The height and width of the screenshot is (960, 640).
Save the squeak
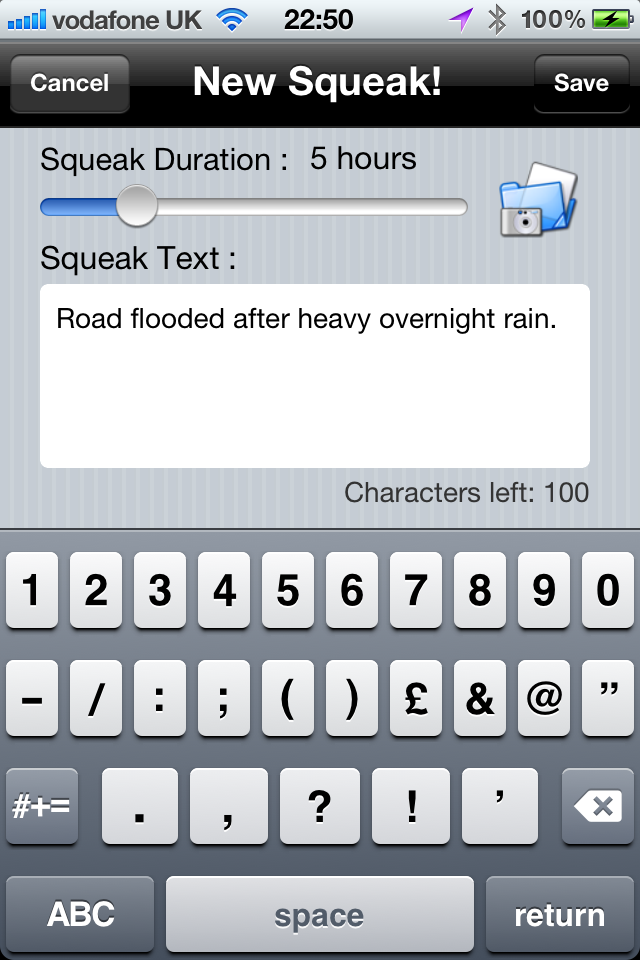(x=581, y=83)
